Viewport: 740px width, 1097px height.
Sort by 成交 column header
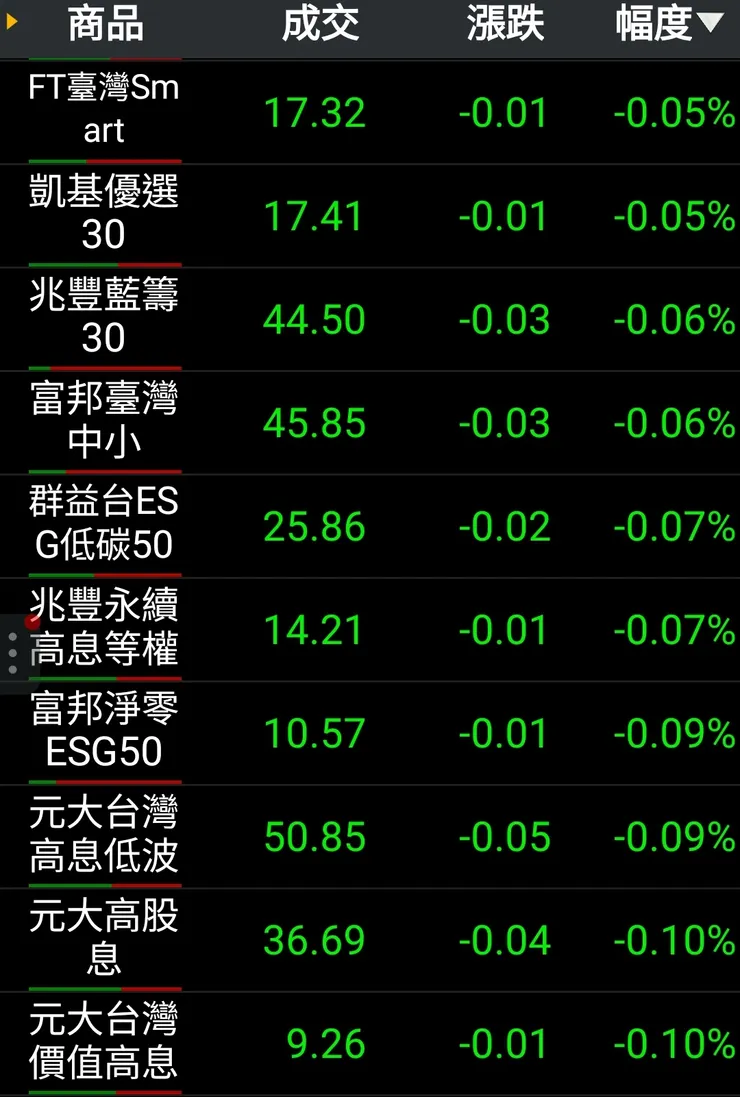click(x=320, y=25)
